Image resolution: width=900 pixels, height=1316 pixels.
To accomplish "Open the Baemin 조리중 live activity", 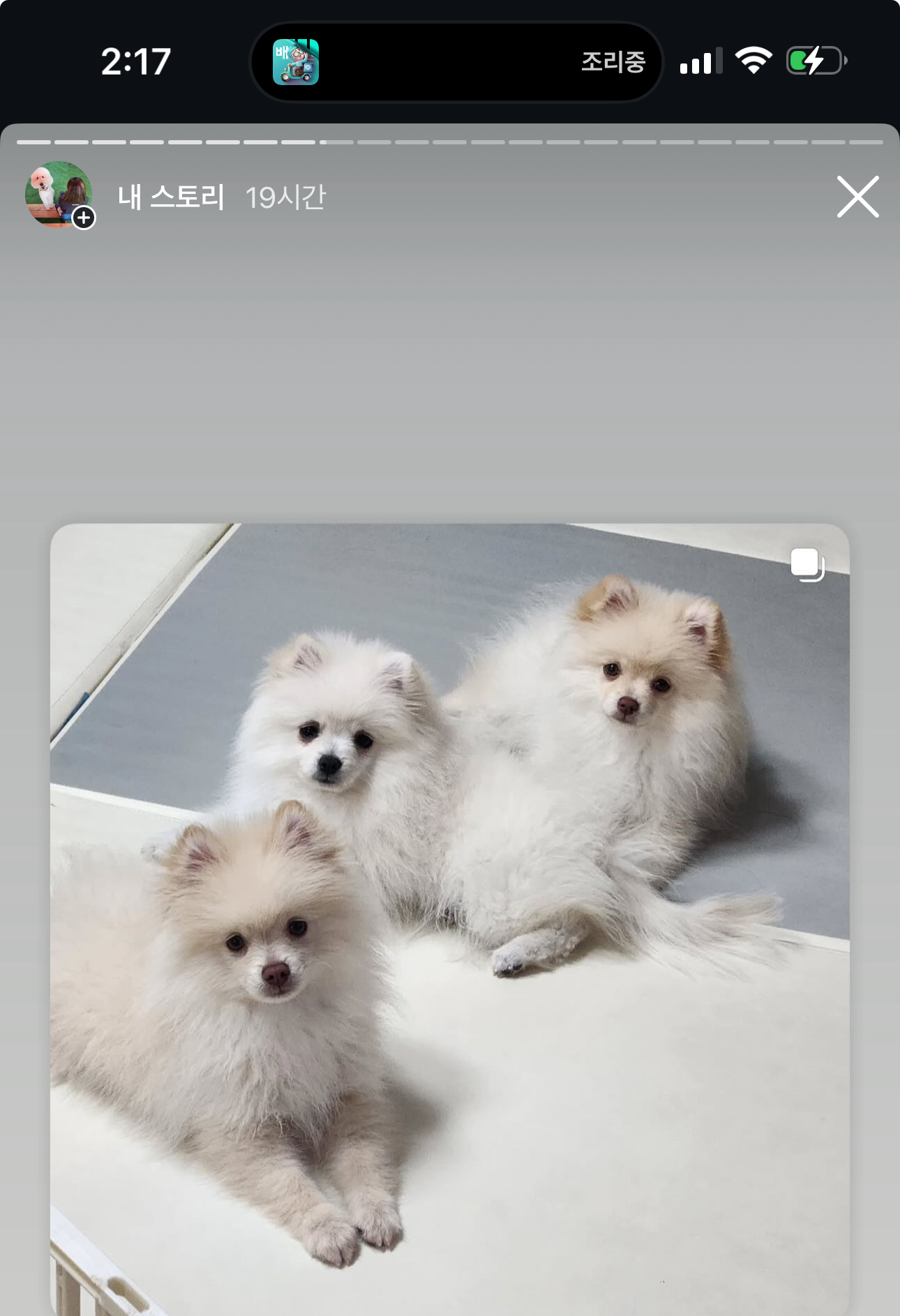I will (x=456, y=62).
